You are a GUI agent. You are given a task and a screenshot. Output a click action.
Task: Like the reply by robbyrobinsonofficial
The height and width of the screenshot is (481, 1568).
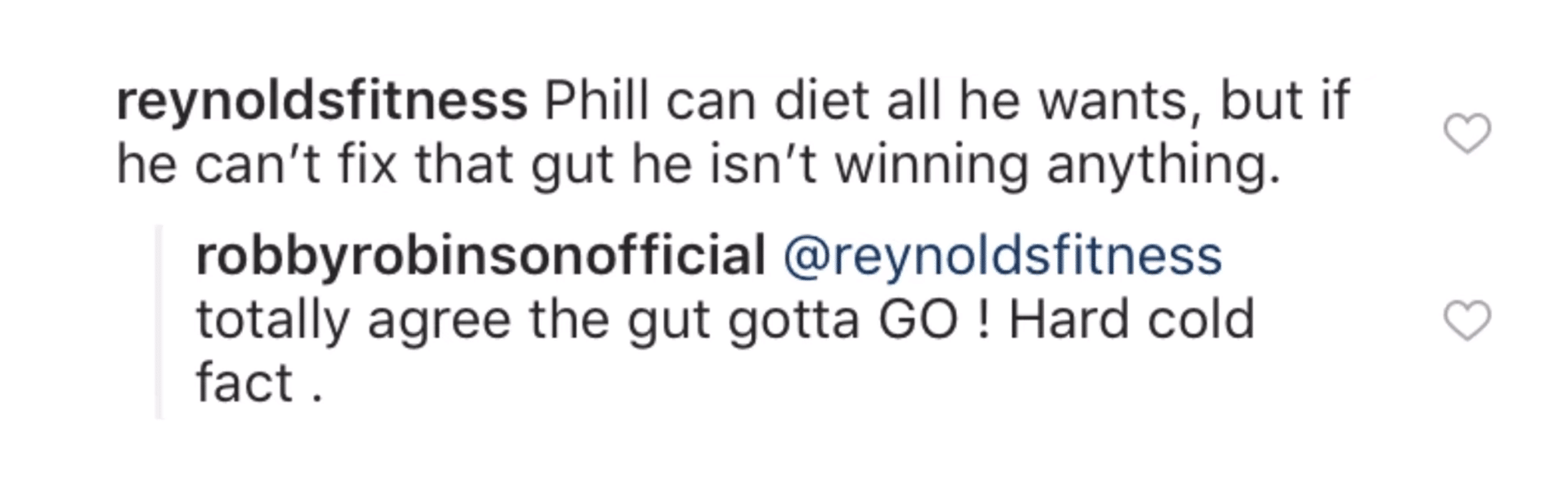[1467, 320]
